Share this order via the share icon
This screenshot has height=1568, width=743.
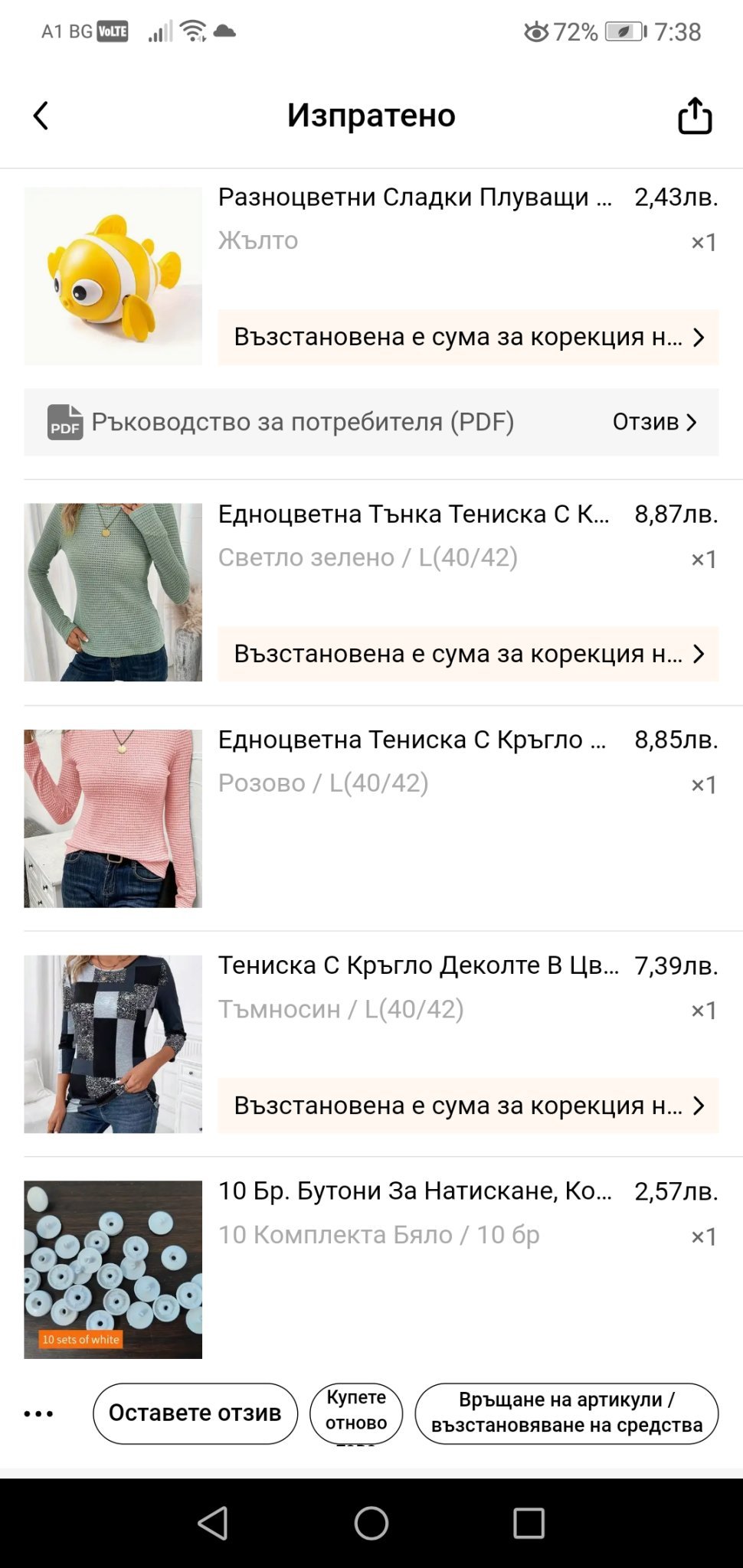(694, 116)
